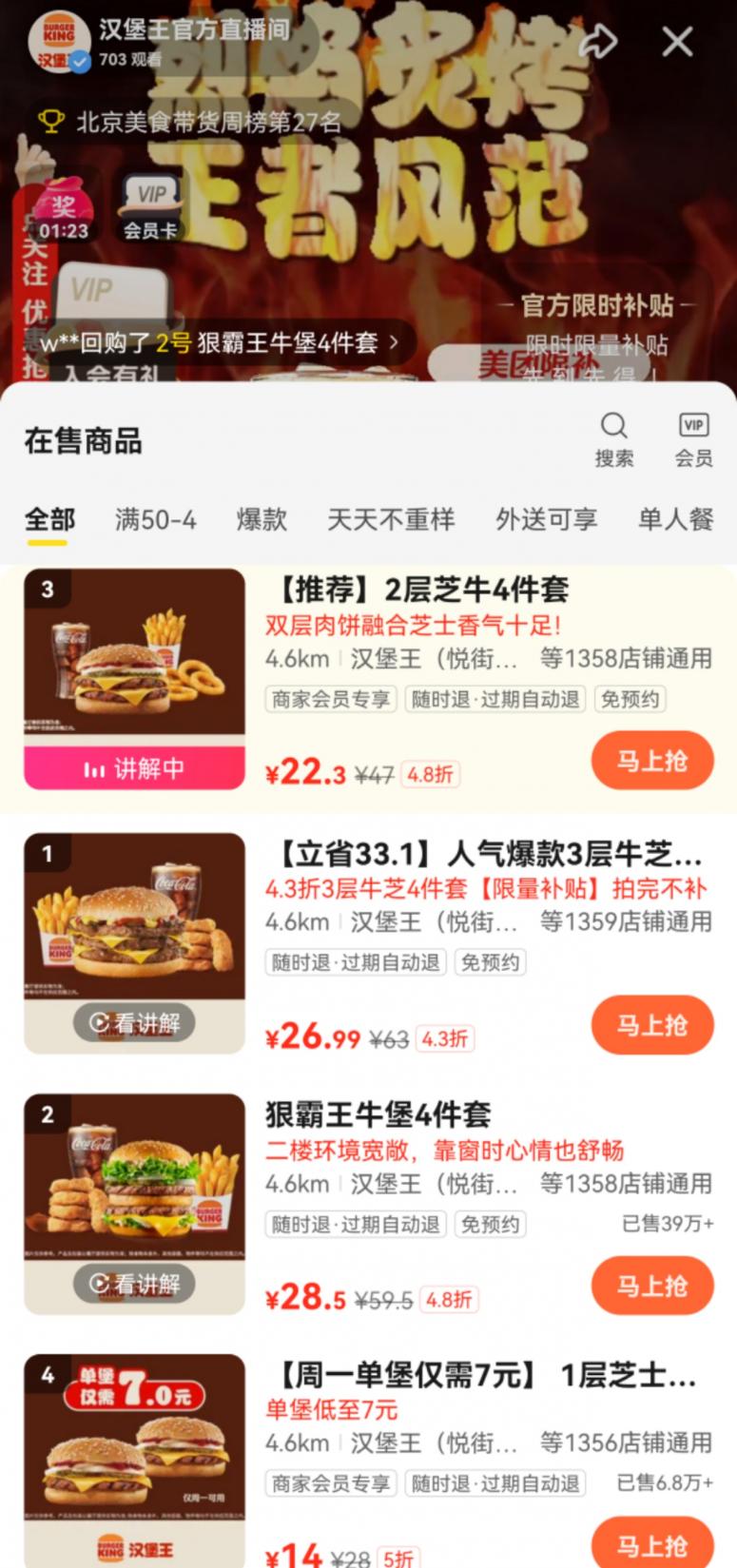Tap 马上抢 for 狠霸王牛堡4件套
Image resolution: width=737 pixels, height=1568 pixels.
(651, 1286)
